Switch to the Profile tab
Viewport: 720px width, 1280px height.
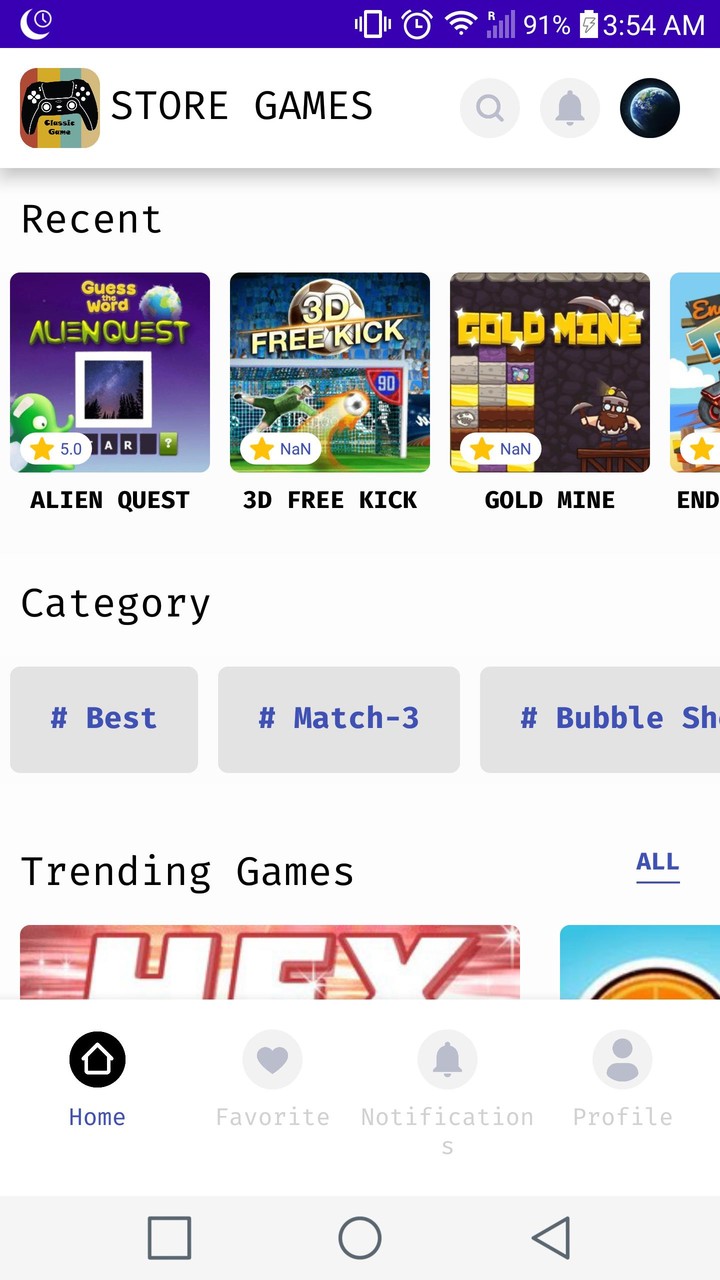coord(622,1080)
